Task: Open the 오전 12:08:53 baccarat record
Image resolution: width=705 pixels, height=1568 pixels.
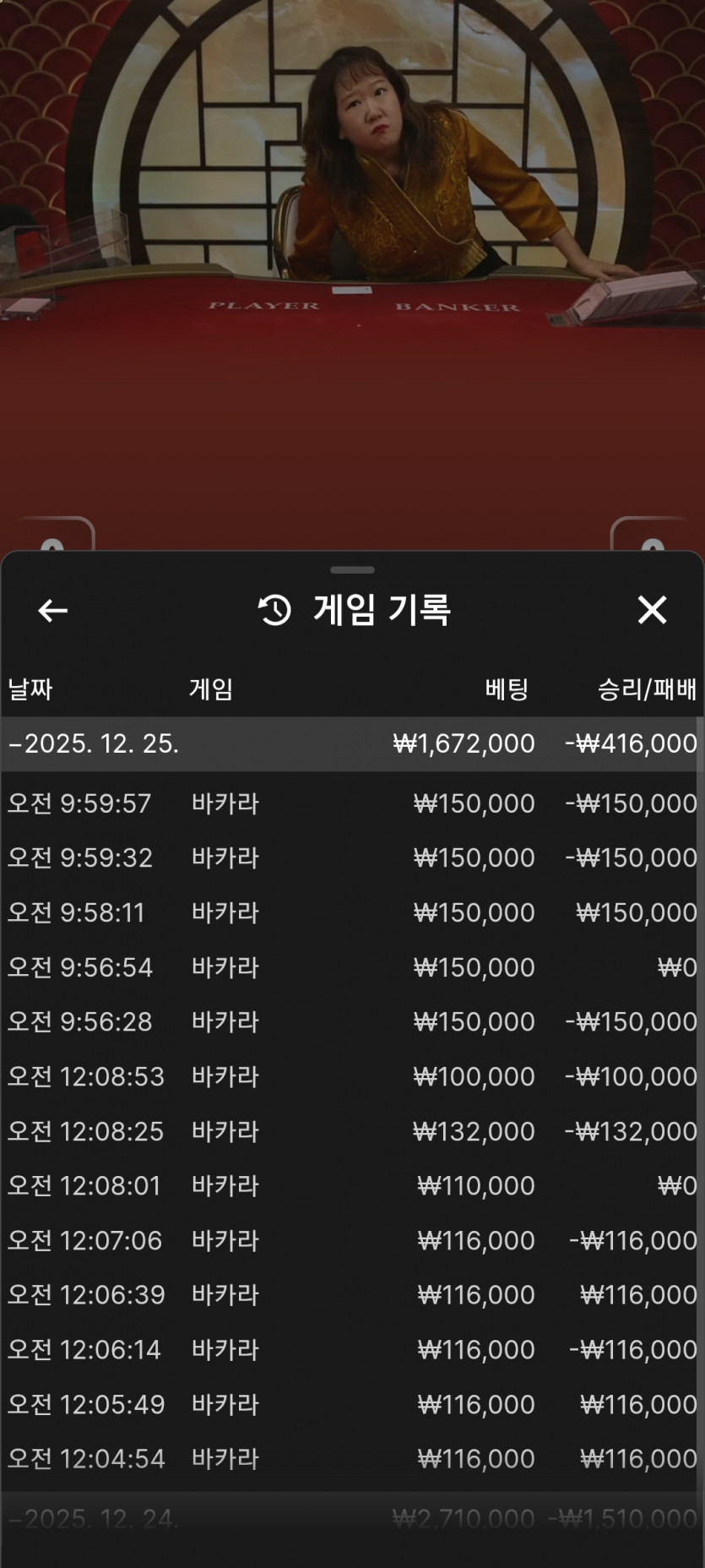Action: click(352, 1076)
